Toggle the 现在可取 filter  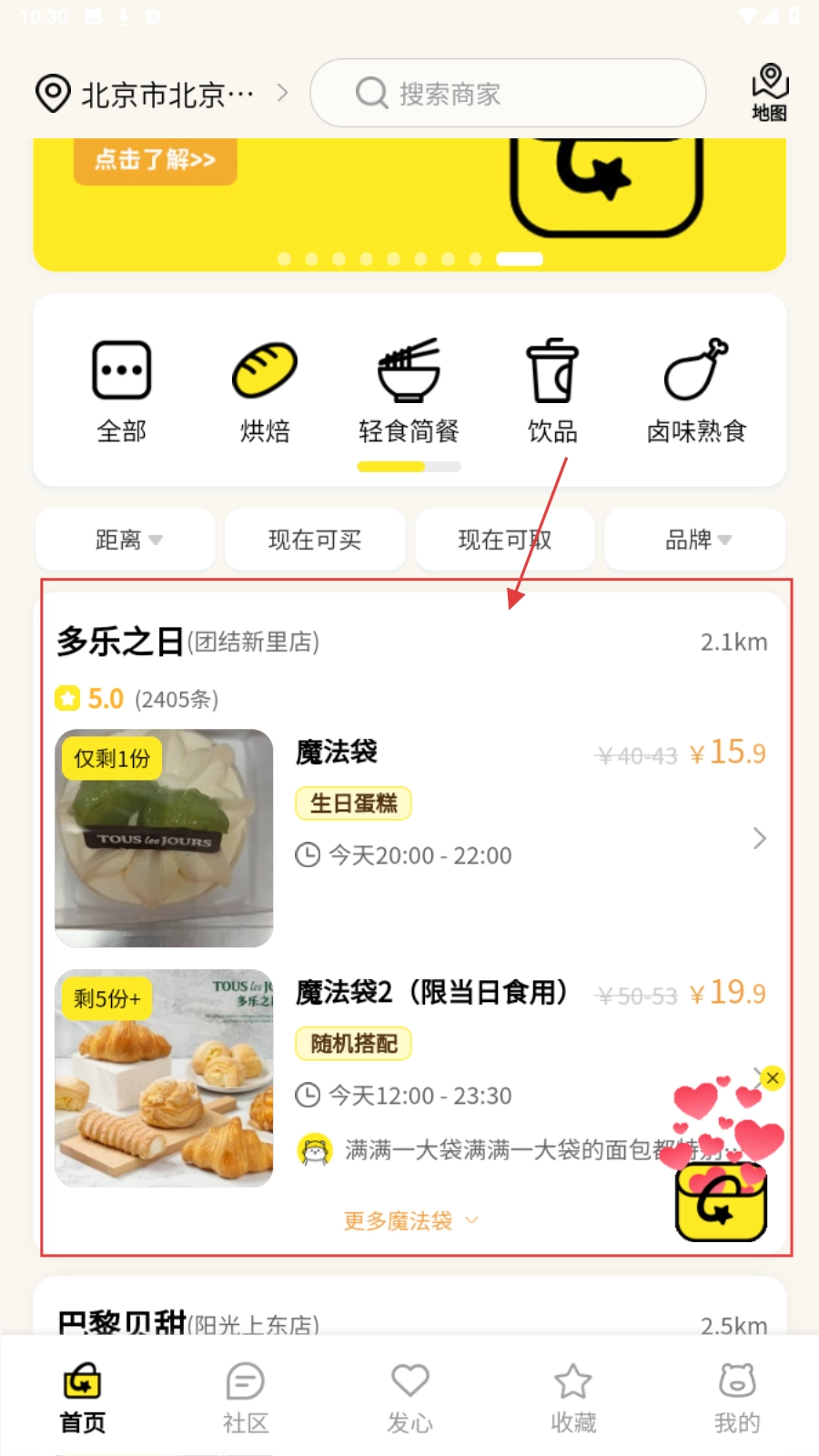click(504, 540)
